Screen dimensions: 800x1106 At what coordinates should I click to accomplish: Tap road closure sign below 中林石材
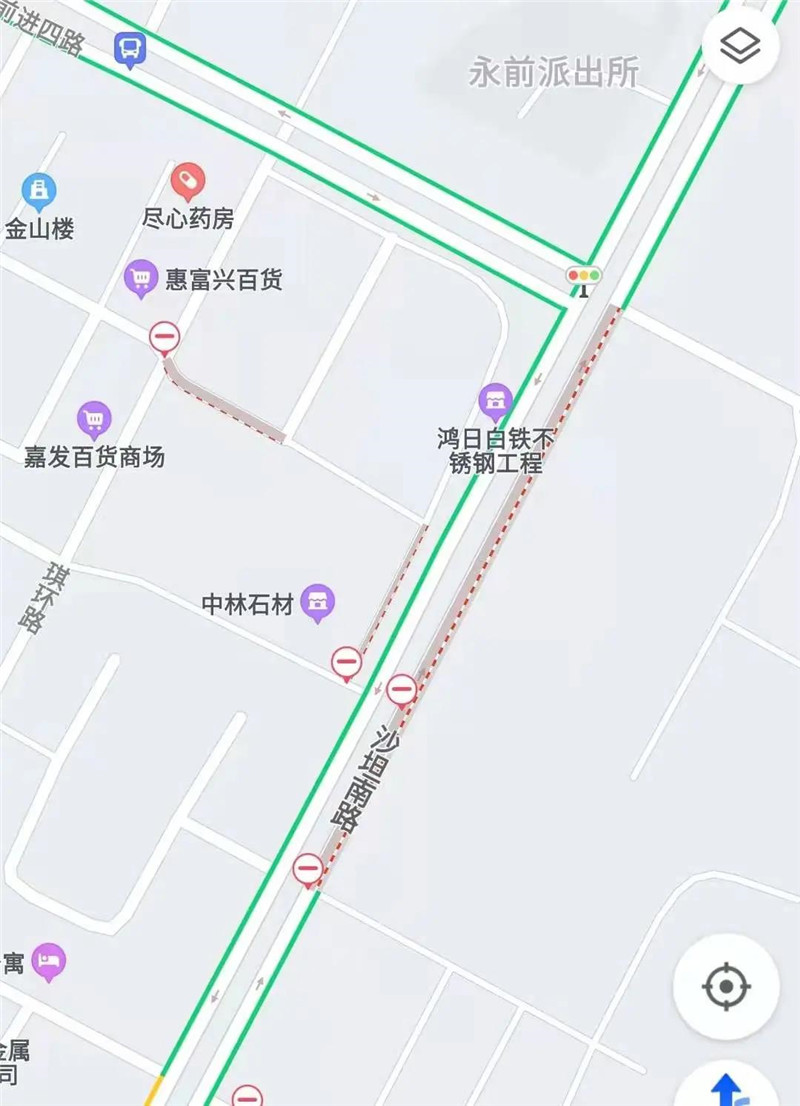pos(347,662)
